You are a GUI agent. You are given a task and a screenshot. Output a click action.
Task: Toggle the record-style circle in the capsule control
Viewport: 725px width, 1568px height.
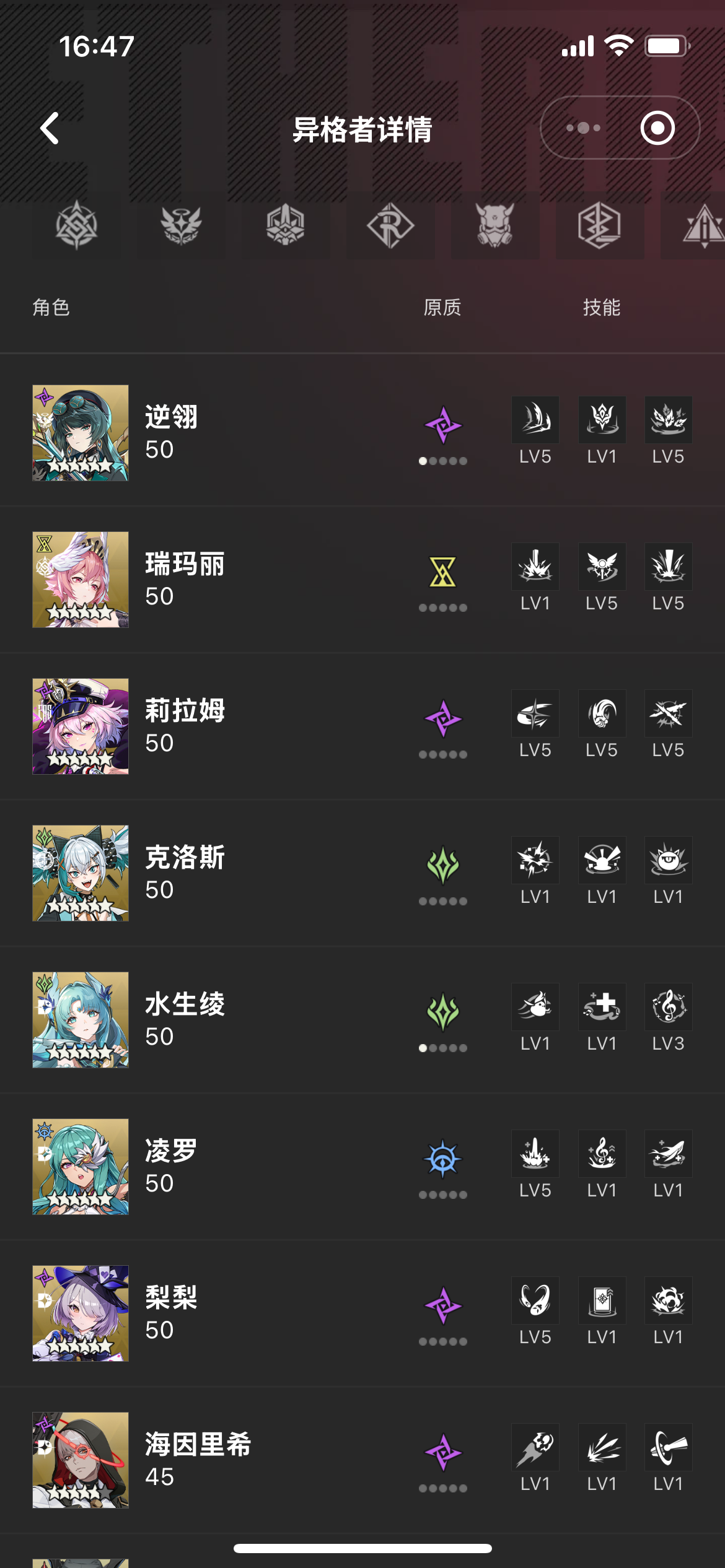click(657, 128)
